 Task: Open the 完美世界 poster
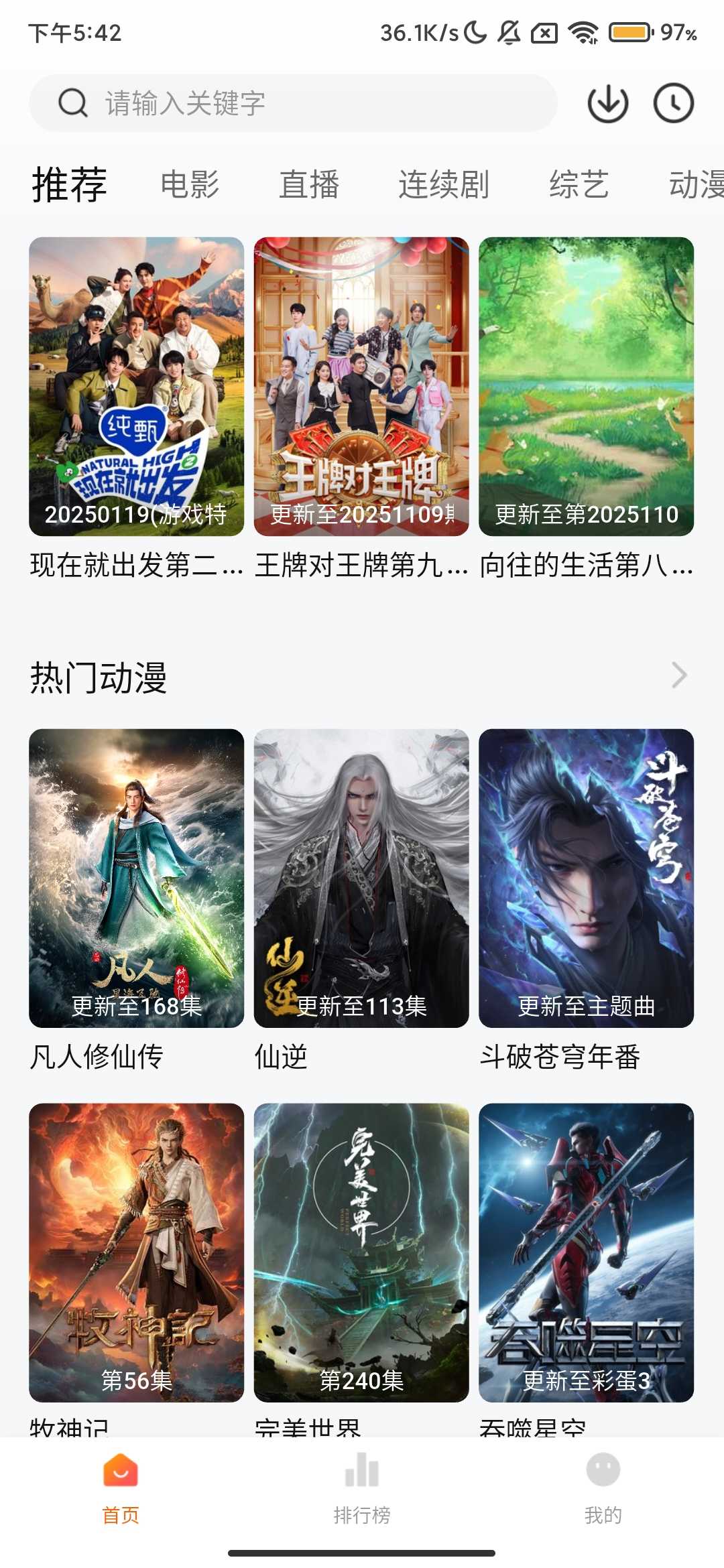(x=361, y=1252)
